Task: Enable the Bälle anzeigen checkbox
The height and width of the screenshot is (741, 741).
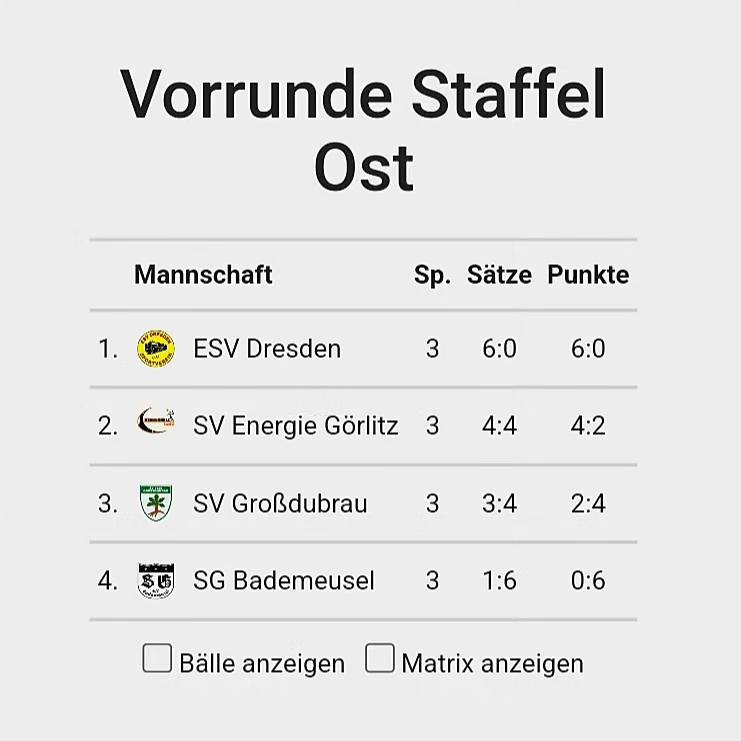Action: coord(157,659)
